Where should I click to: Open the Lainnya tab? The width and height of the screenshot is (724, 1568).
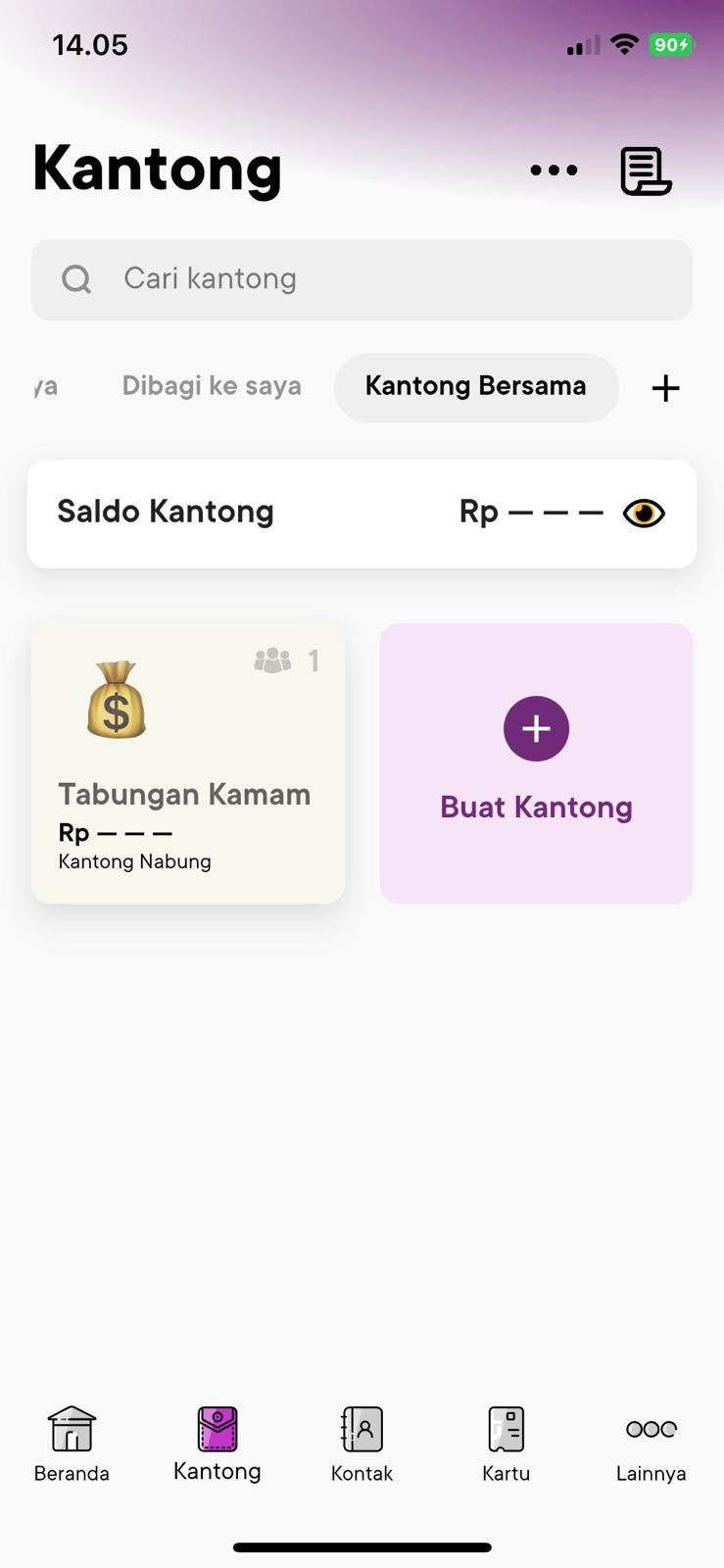point(651,1444)
